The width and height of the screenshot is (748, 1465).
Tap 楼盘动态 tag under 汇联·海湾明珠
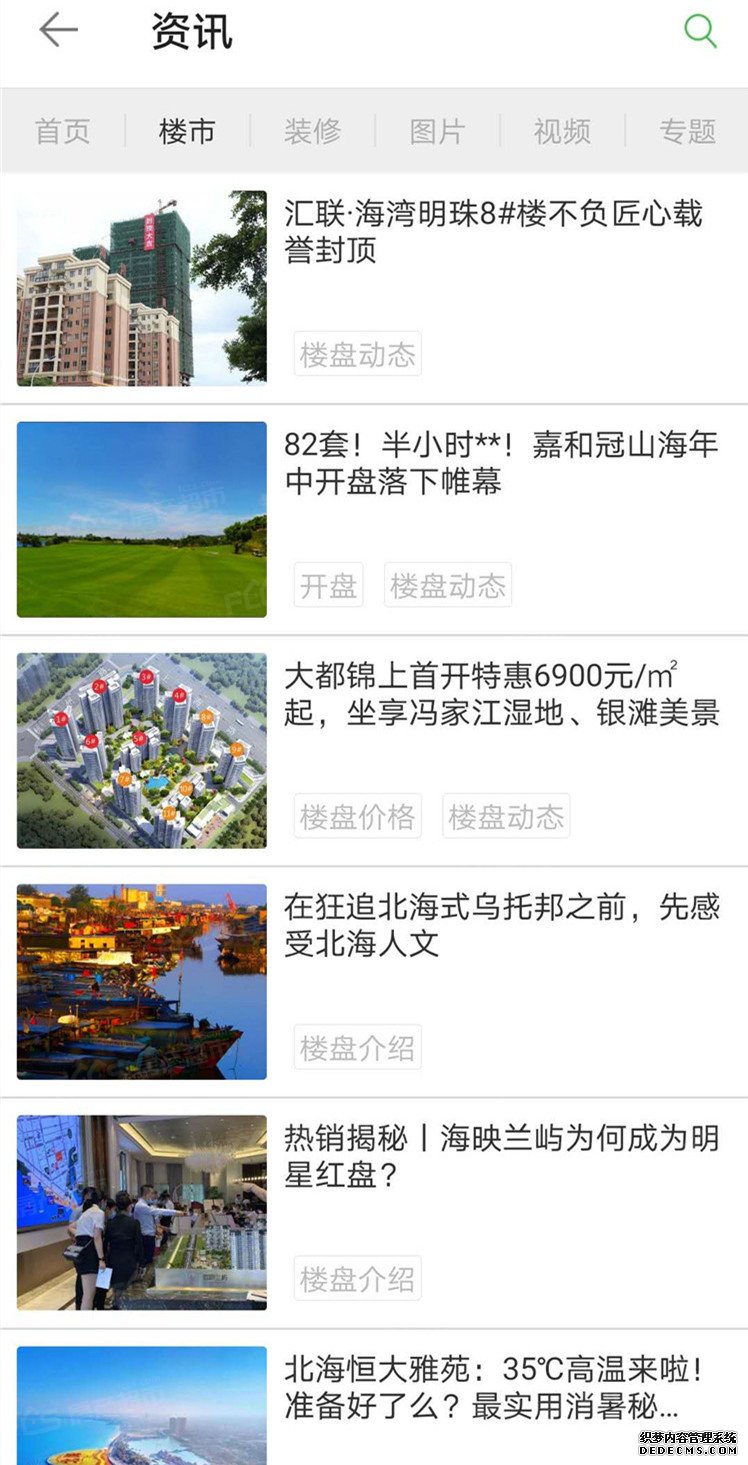357,354
